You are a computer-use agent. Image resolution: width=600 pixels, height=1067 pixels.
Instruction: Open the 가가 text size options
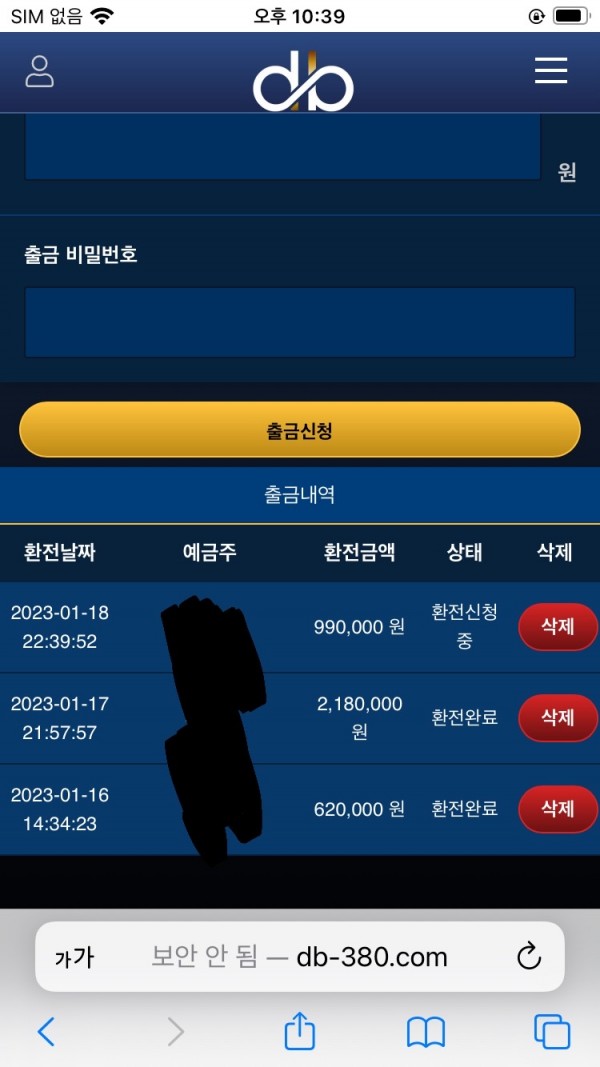74,957
